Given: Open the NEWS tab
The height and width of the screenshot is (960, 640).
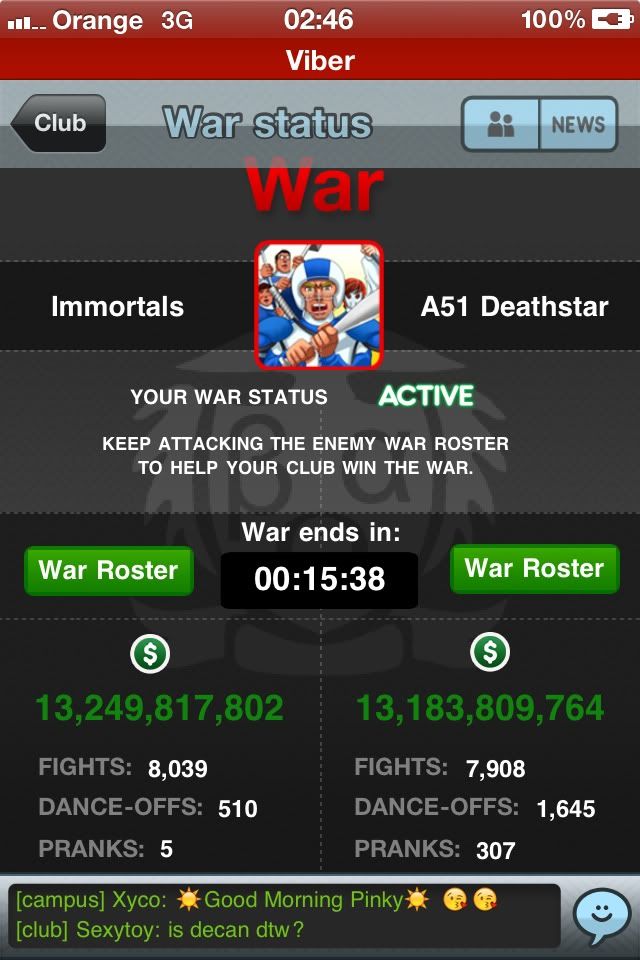Looking at the screenshot, I should point(578,125).
